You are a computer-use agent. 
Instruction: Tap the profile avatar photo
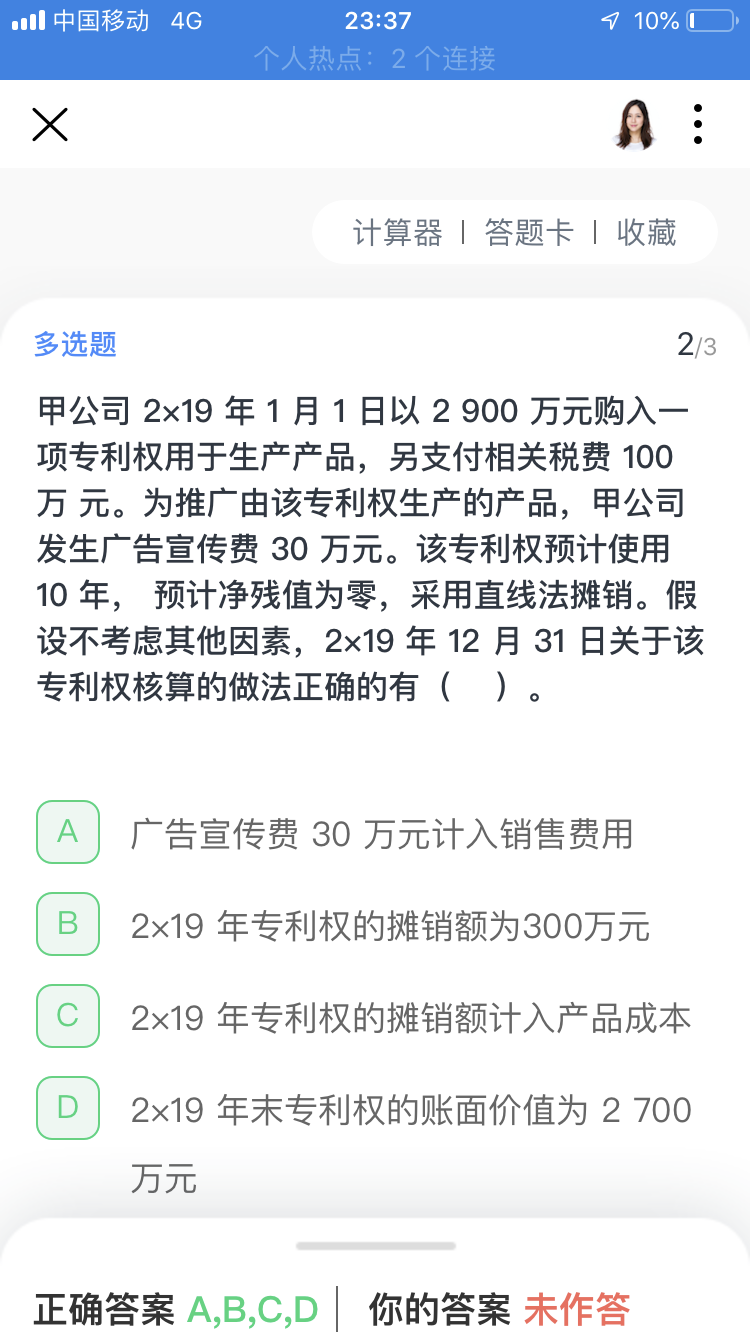tap(635, 125)
